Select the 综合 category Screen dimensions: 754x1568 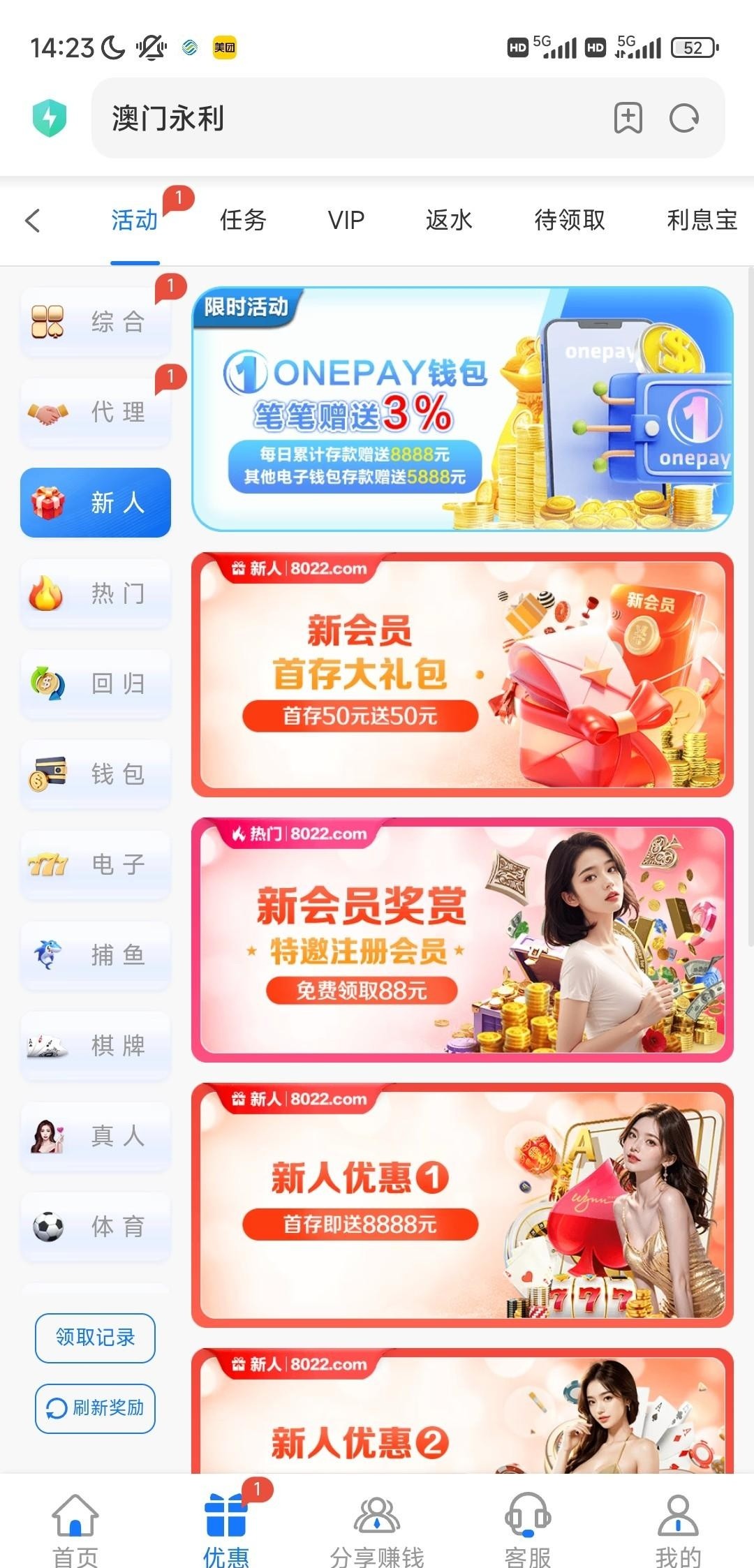(96, 322)
